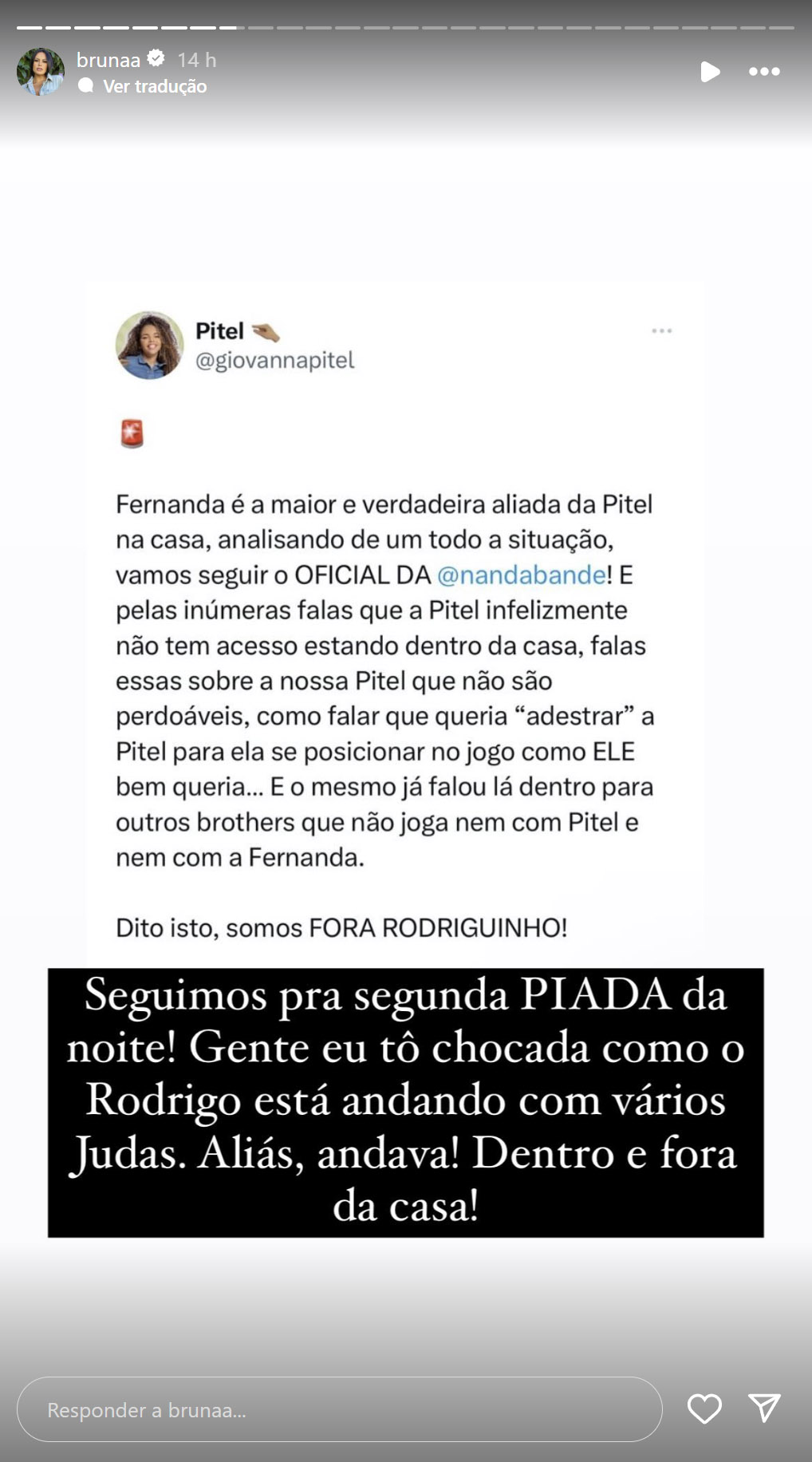
Task: Resume story playback
Action: [x=709, y=72]
